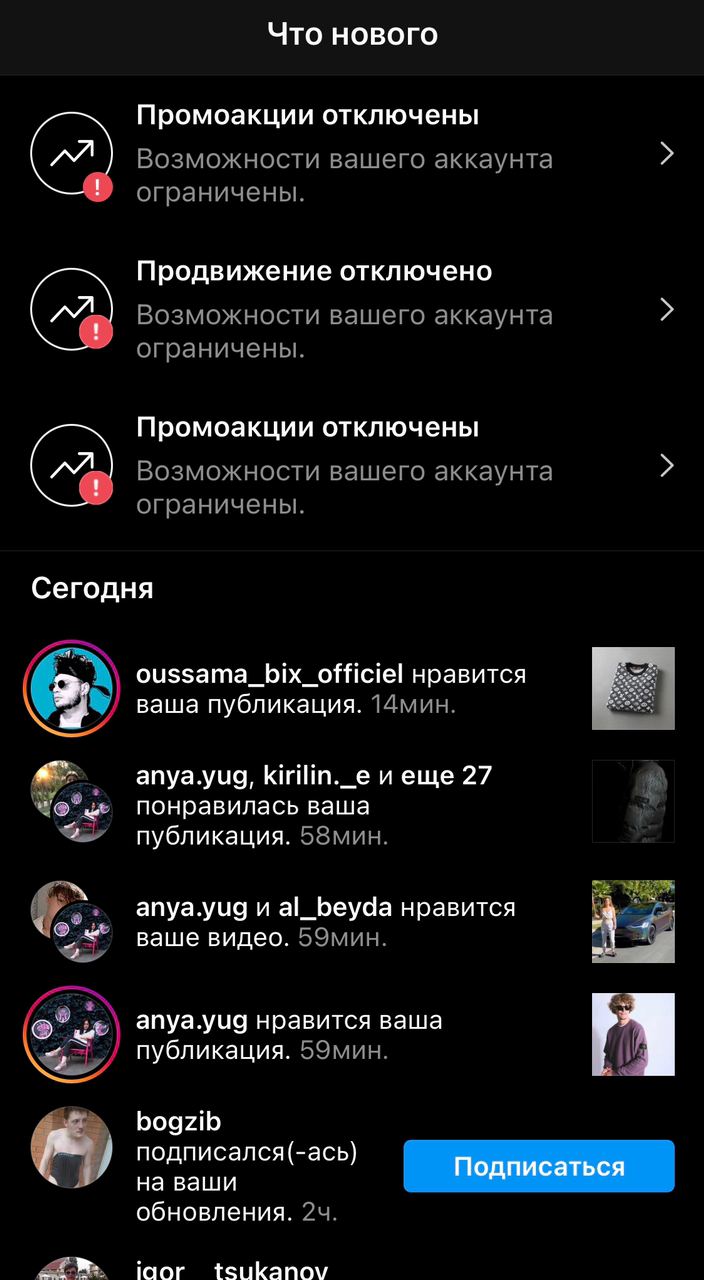Open the post liked by oussama_bix_officiel
704x1280 pixels.
633,688
